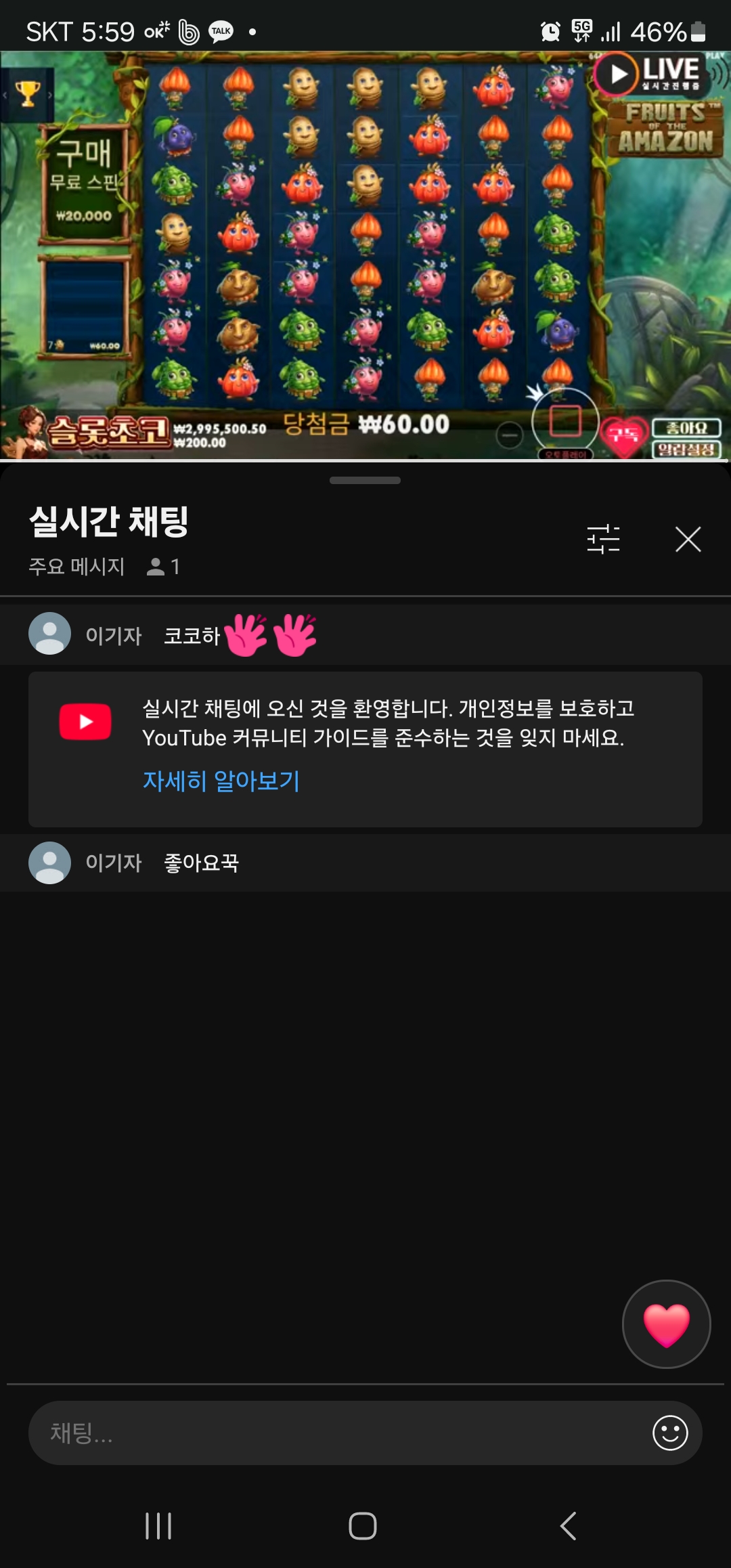View the 이기자 message saying 좋아요꾹

pos(201,863)
